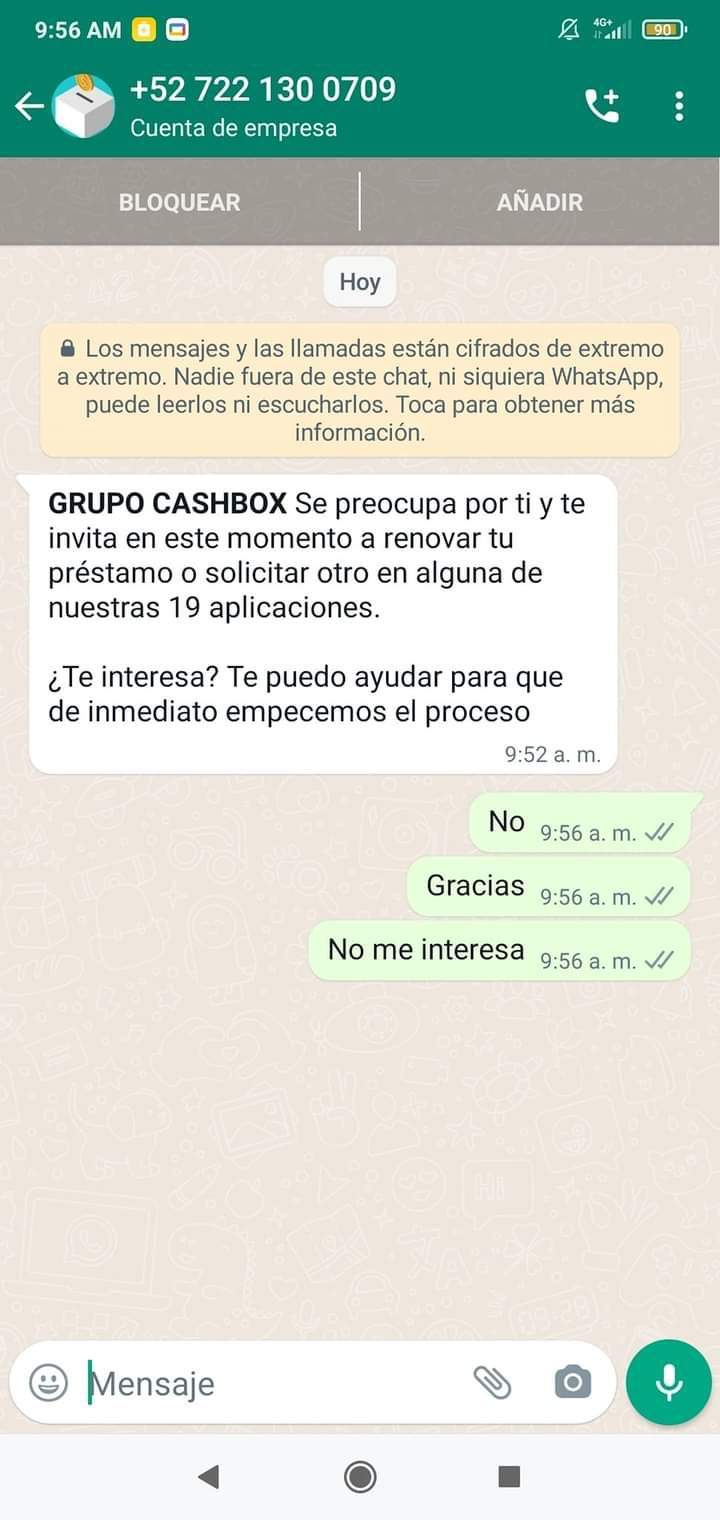Attach a file with the paperclip

[492, 1383]
